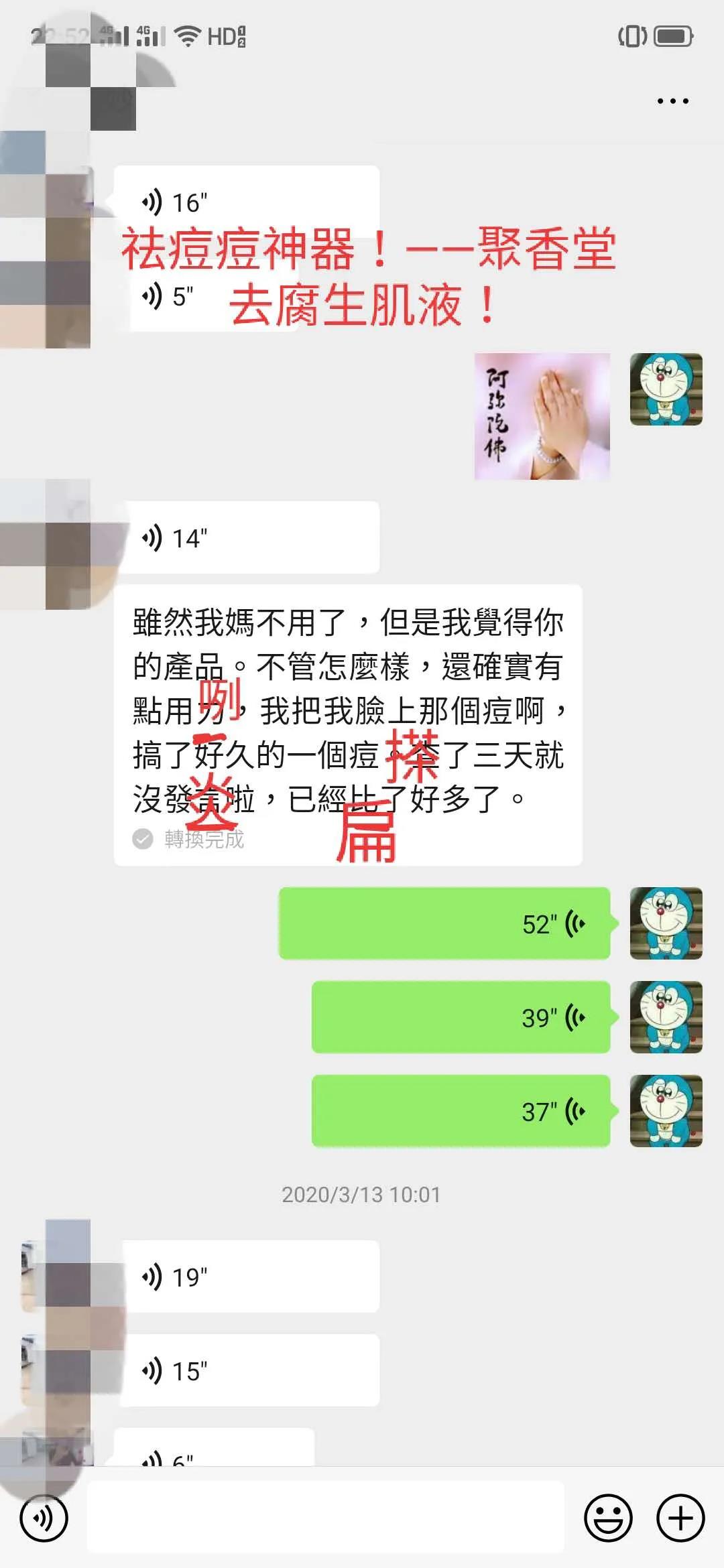
Task: Focus the message text field
Action: pyautogui.click(x=325, y=1517)
